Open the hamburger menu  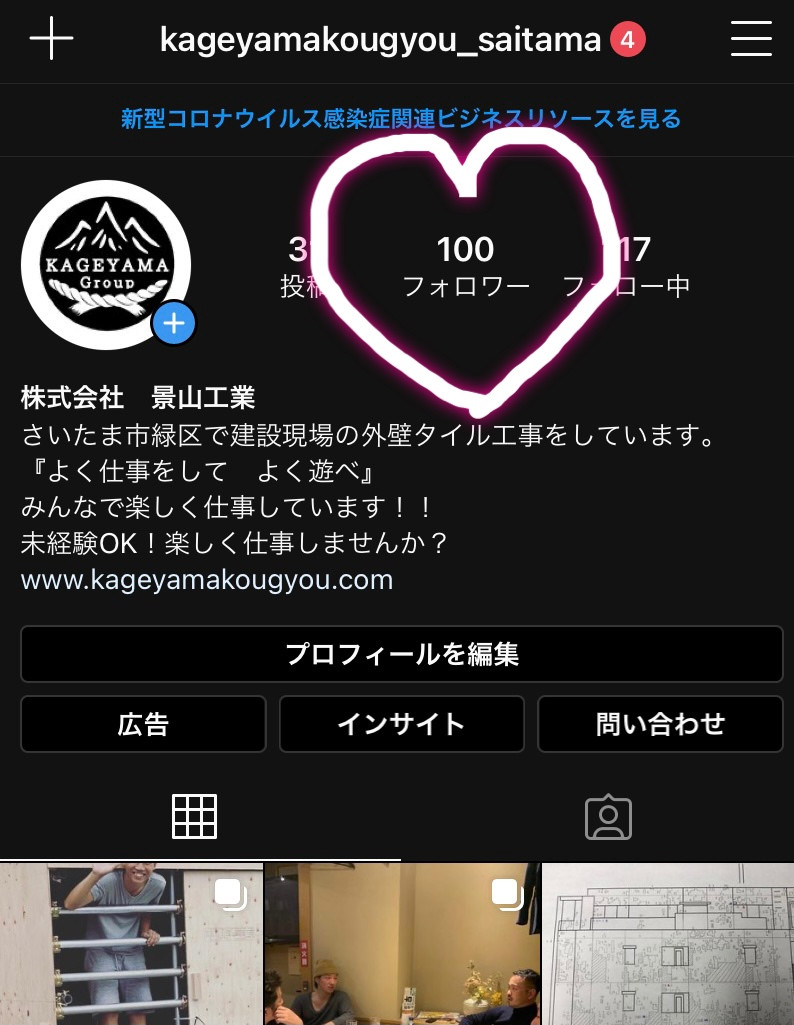click(752, 39)
